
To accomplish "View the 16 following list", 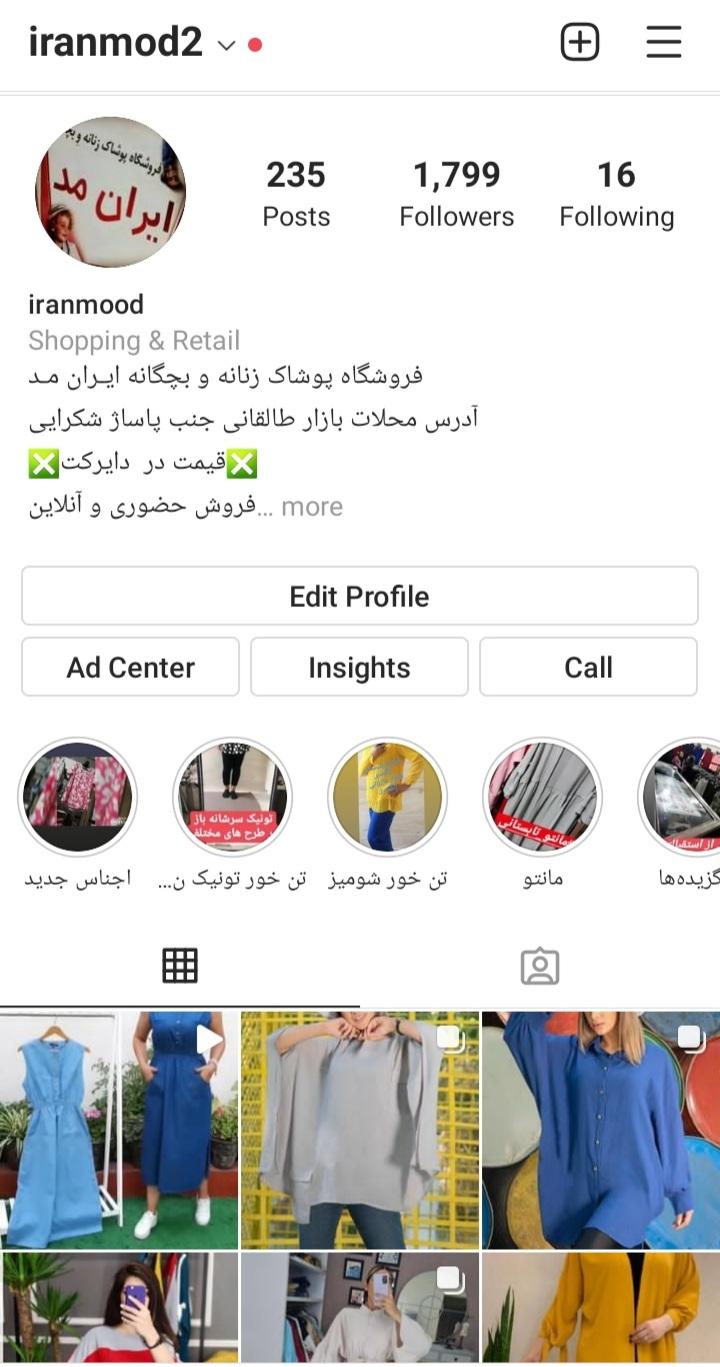I will 616,194.
